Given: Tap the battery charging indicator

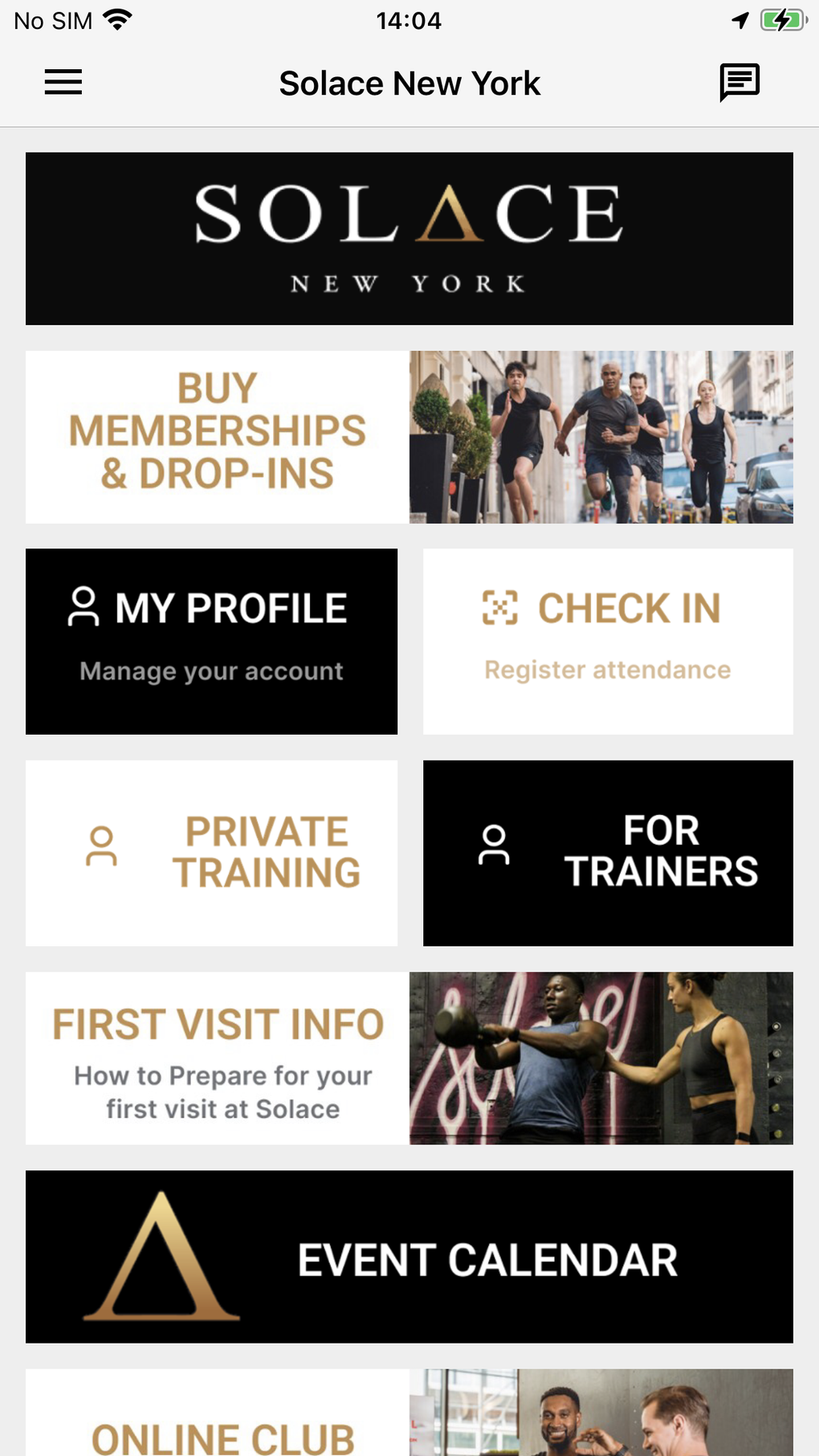Looking at the screenshot, I should (780, 19).
